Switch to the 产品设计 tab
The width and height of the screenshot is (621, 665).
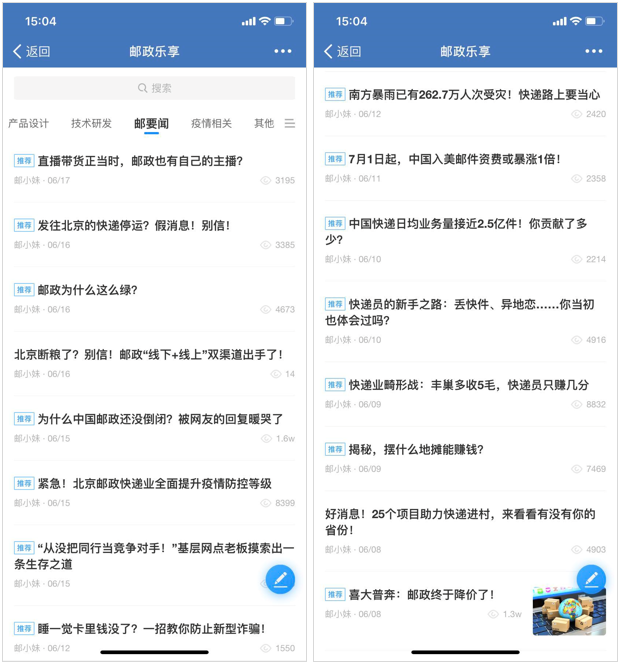coord(28,124)
